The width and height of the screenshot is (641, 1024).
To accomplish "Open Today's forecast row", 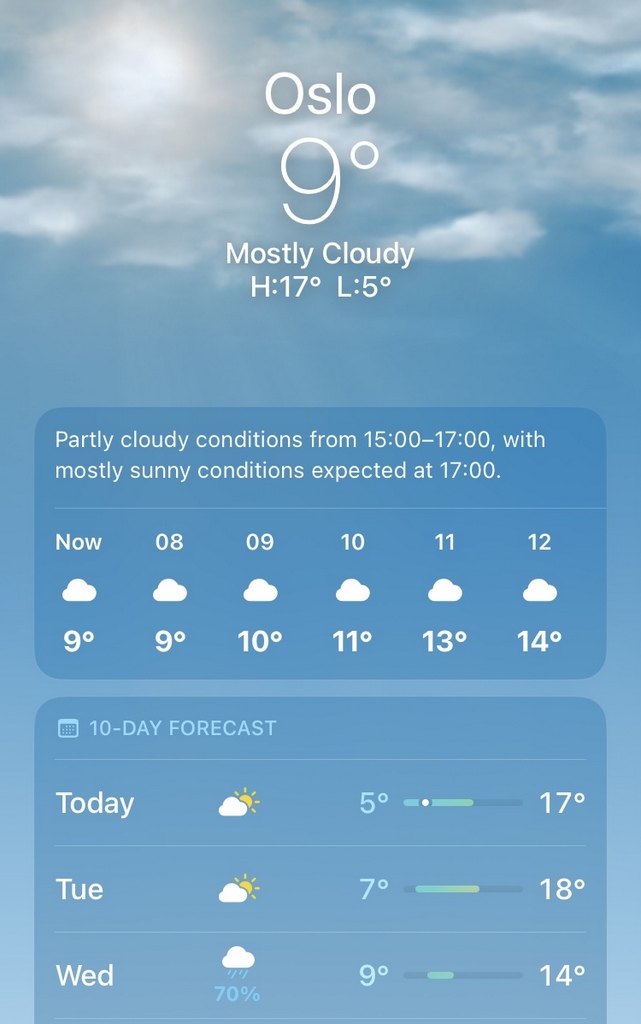I will 320,803.
